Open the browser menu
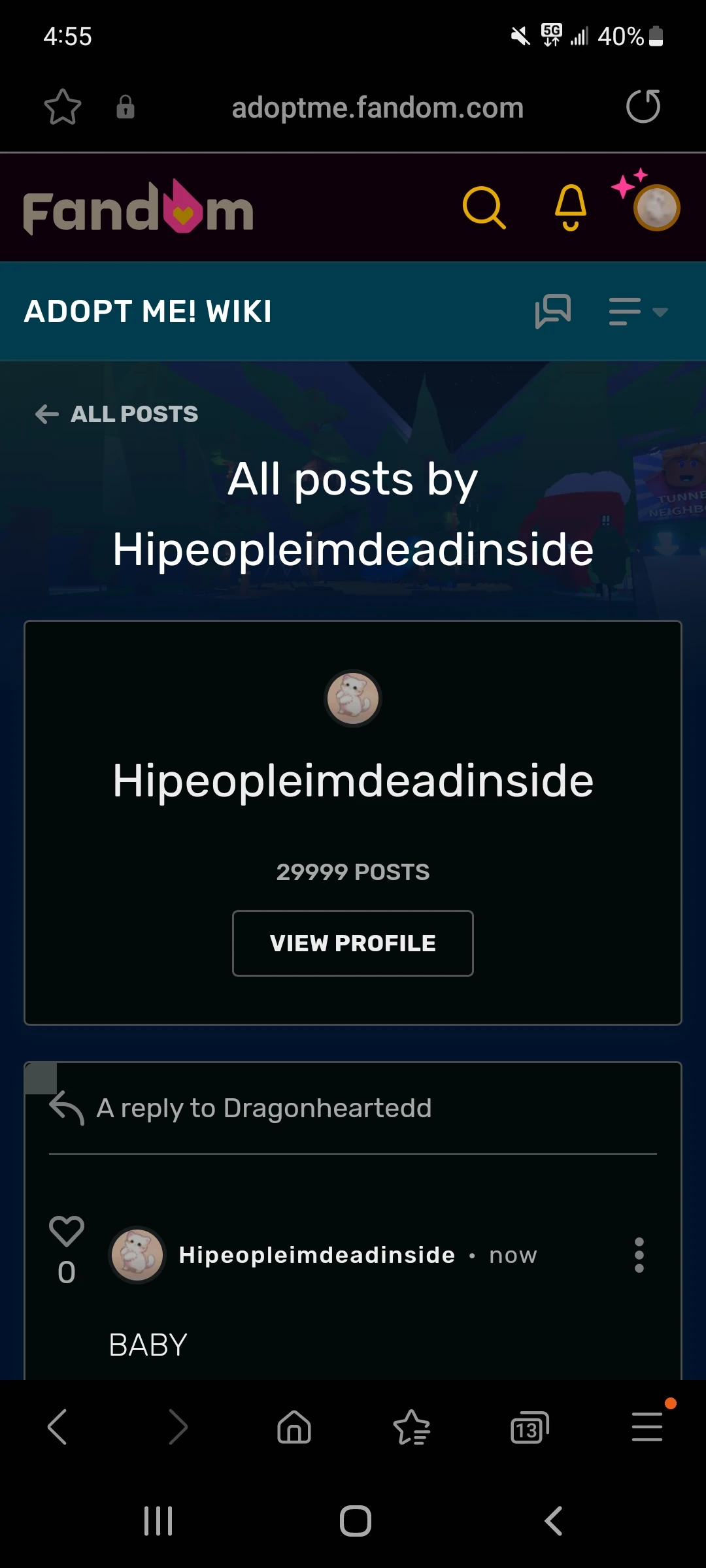The height and width of the screenshot is (1568, 706). [647, 1426]
